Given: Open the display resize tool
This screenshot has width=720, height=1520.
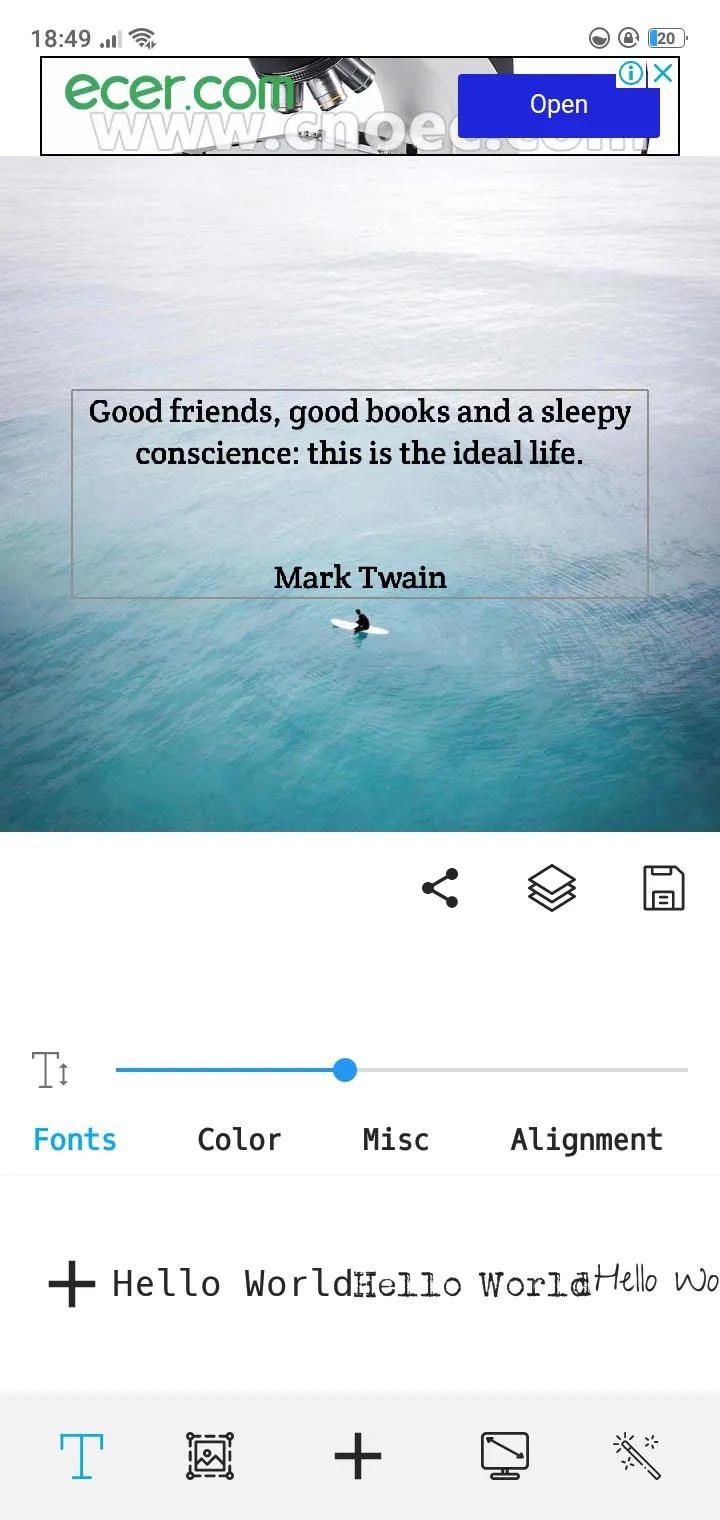Looking at the screenshot, I should coord(505,1456).
